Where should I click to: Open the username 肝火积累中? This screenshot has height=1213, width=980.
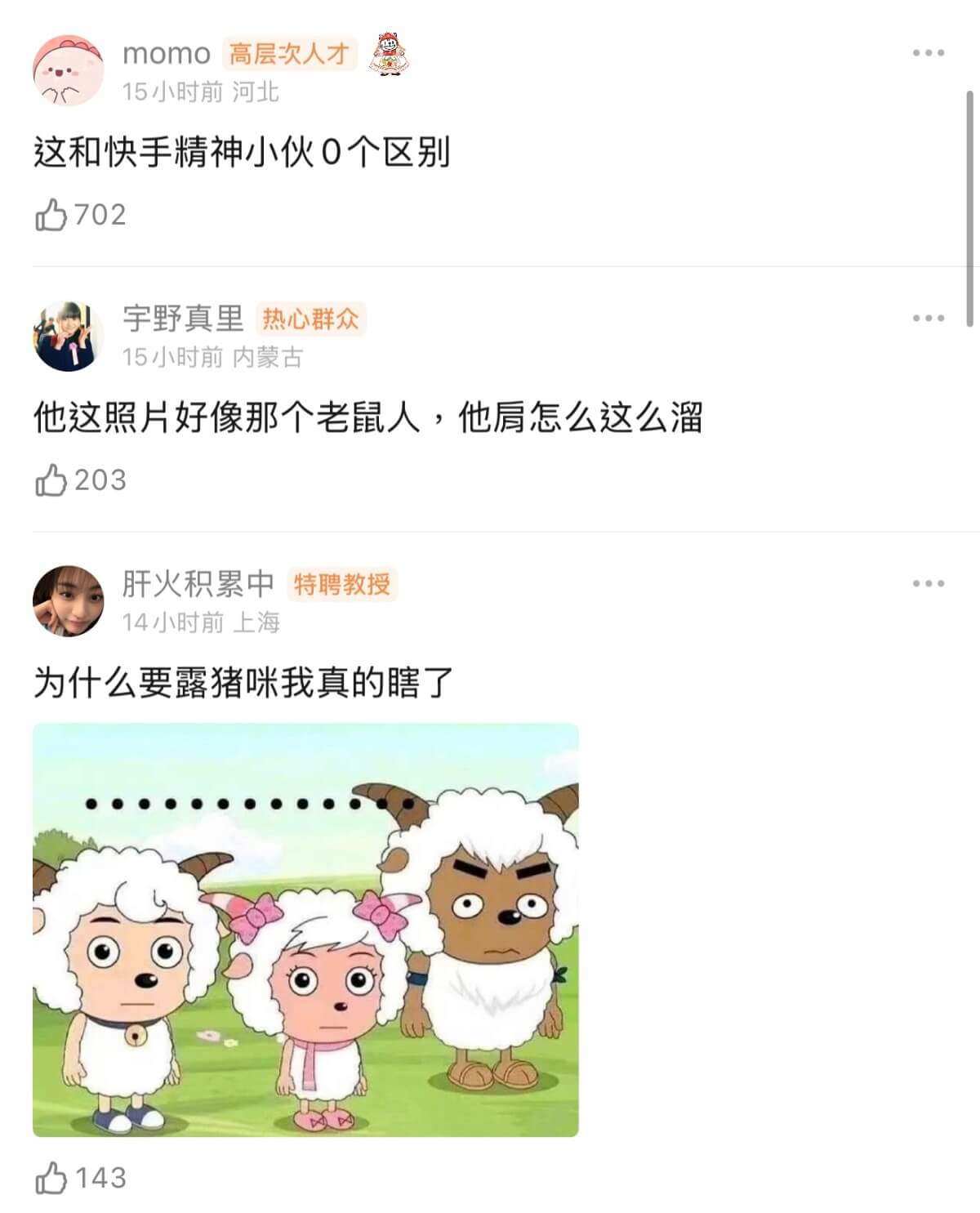tap(198, 583)
